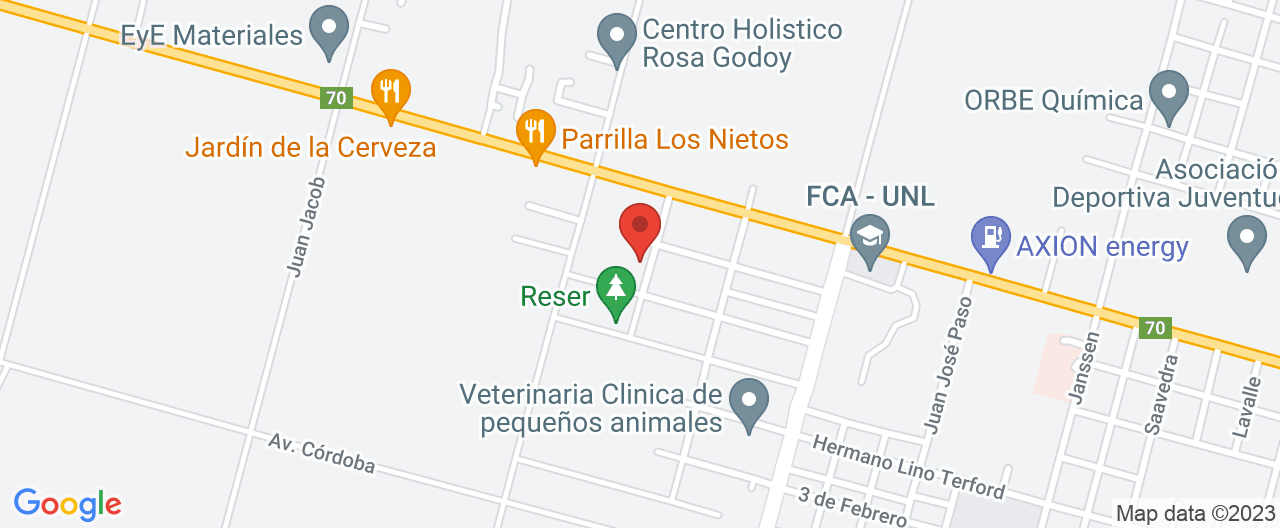This screenshot has width=1280, height=528.
Task: Tap the red location marker pin
Action: point(640,227)
